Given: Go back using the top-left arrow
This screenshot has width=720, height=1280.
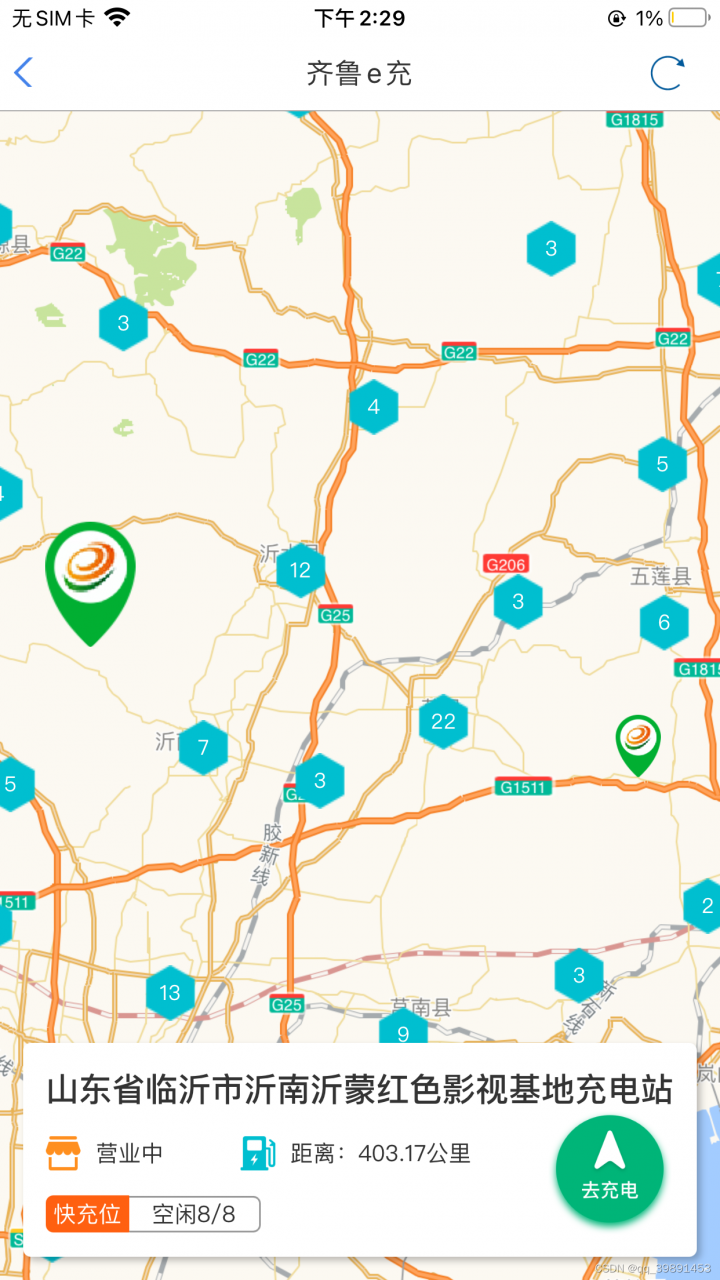Looking at the screenshot, I should [x=24, y=73].
